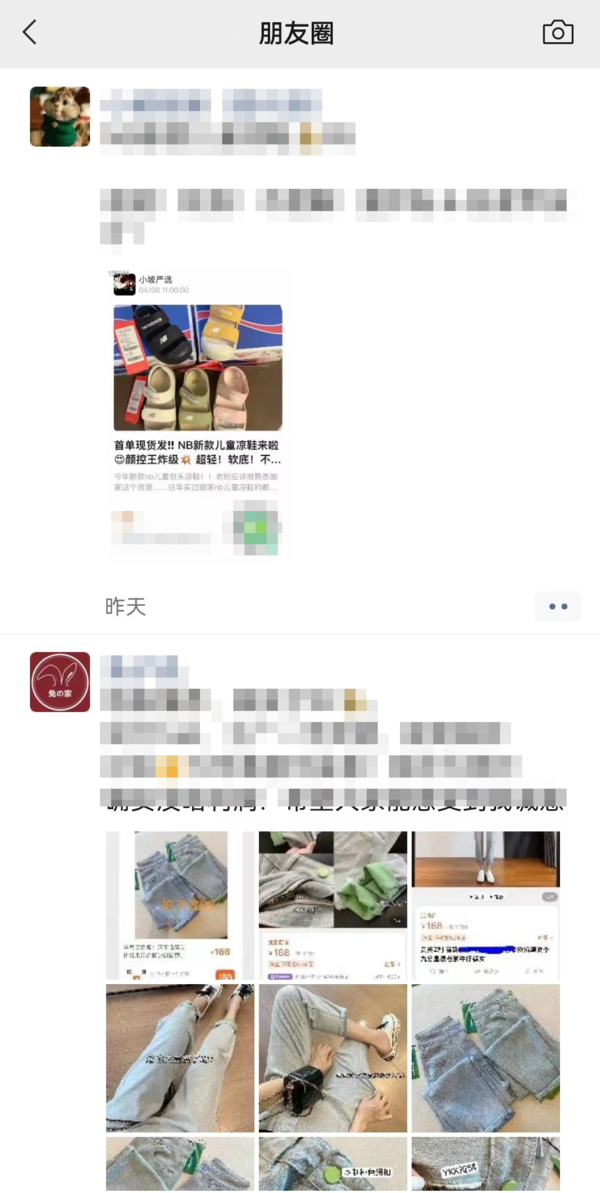This screenshot has height=1193, width=600.
Task: View the photo with the black chain bag
Action: [x=333, y=1058]
